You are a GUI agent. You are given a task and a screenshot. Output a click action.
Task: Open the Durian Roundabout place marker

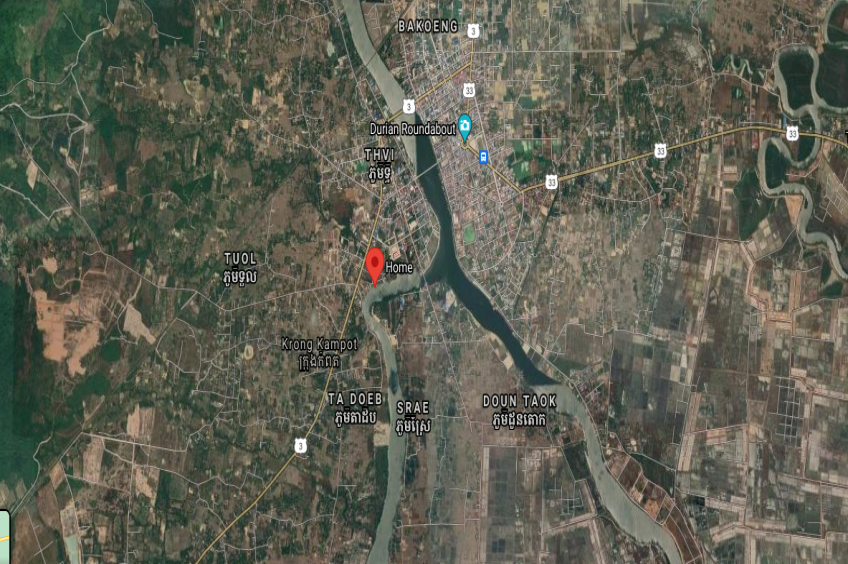(464, 126)
